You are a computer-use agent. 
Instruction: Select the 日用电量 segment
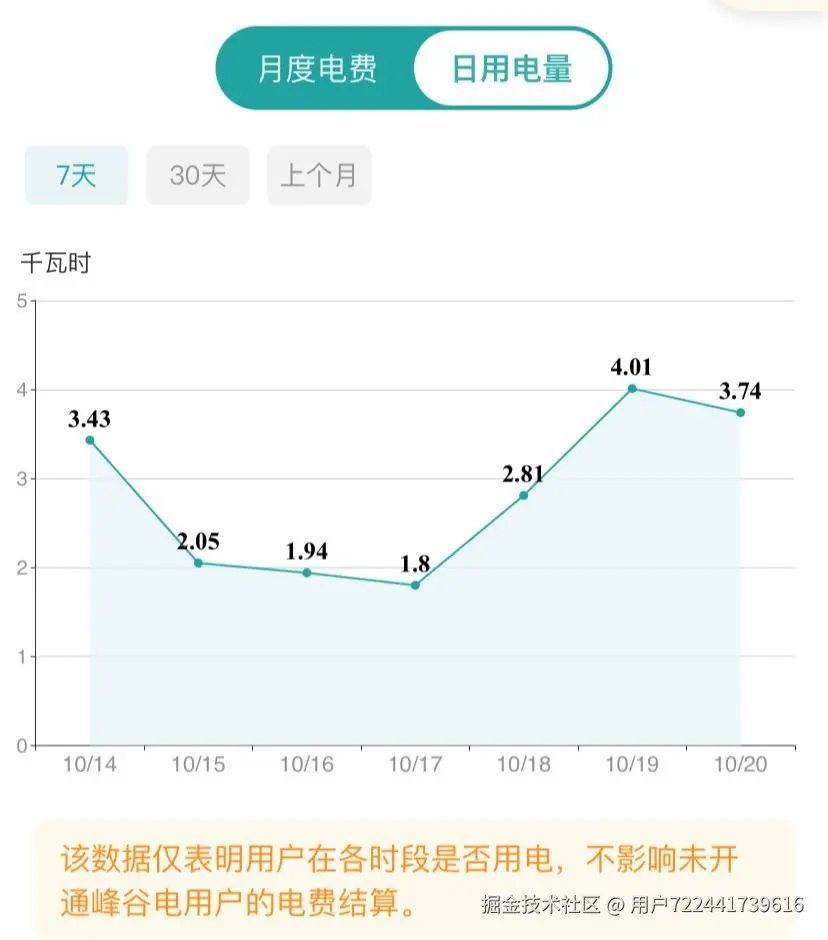(x=511, y=69)
